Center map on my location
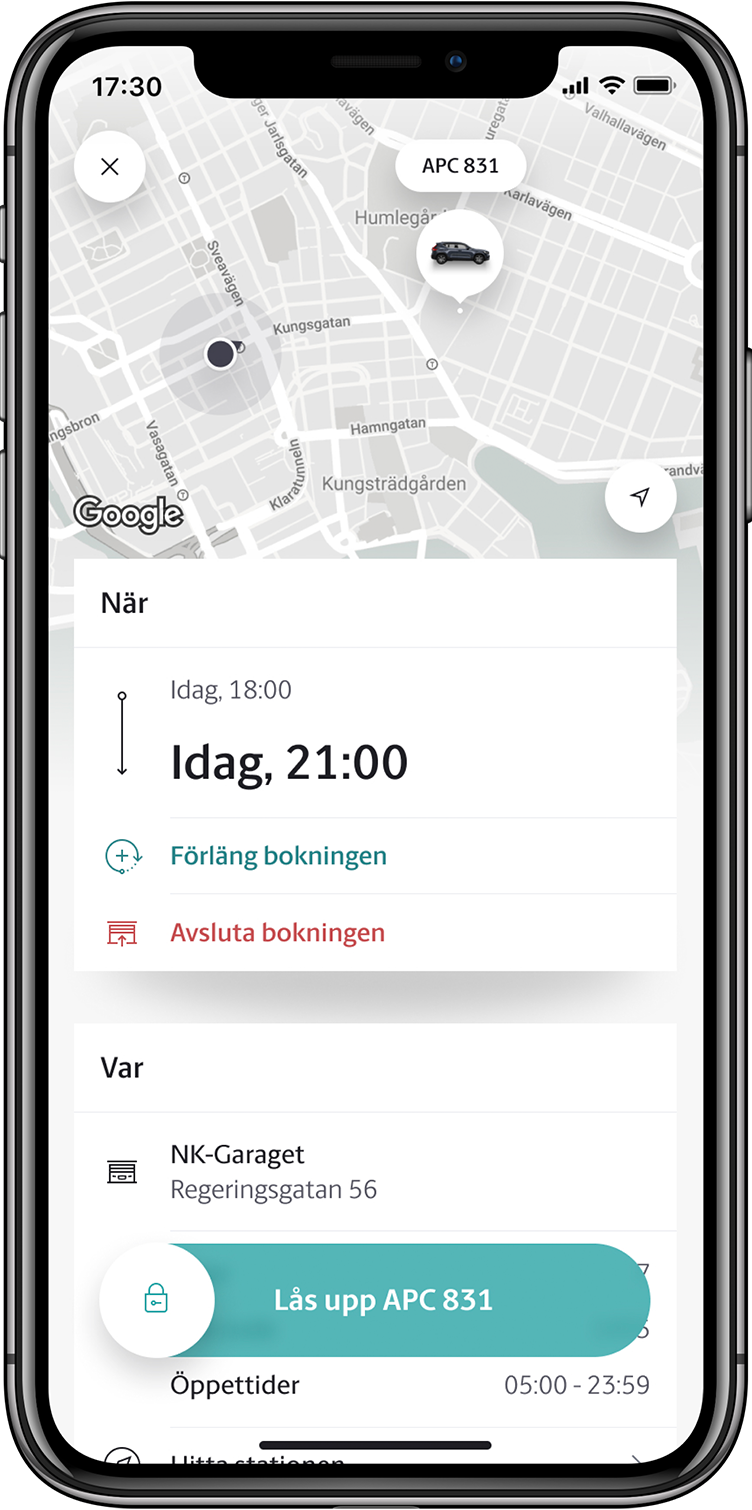Screen dimensions: 752x1510 click(640, 497)
